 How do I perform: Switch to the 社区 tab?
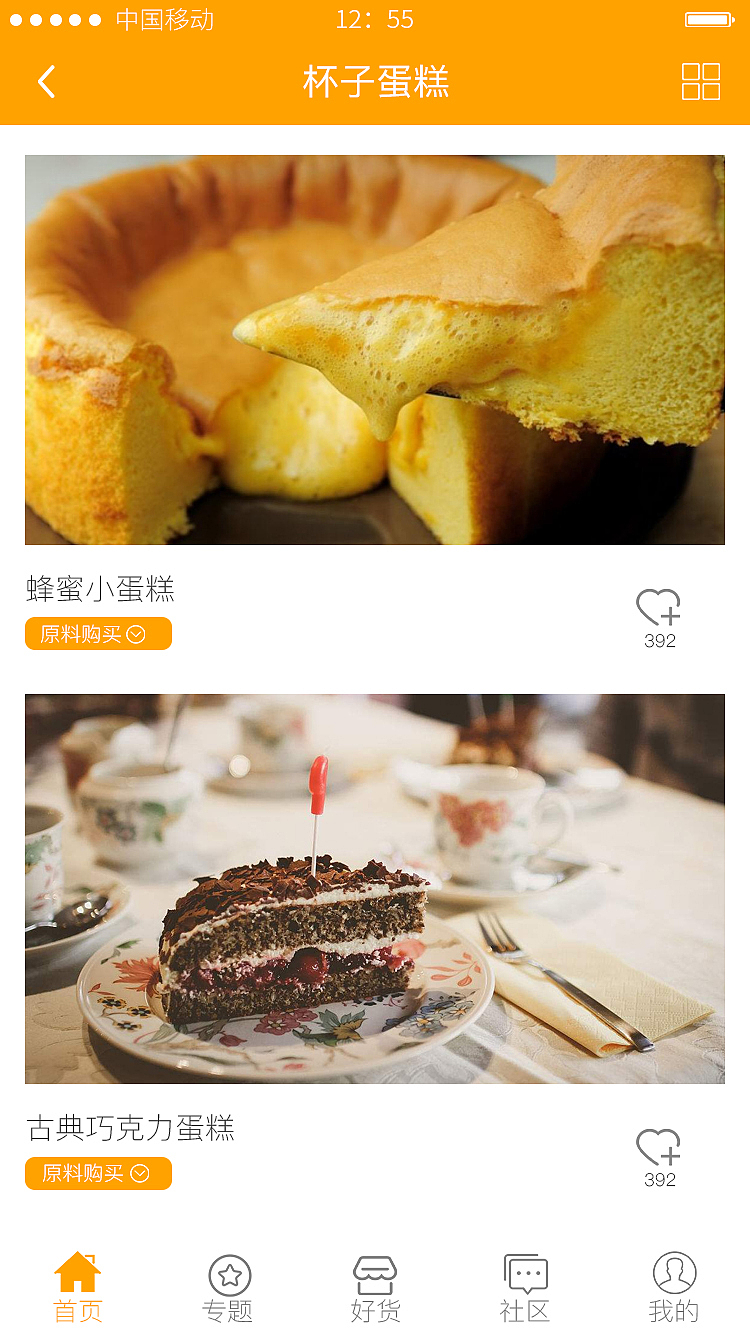[x=524, y=1285]
